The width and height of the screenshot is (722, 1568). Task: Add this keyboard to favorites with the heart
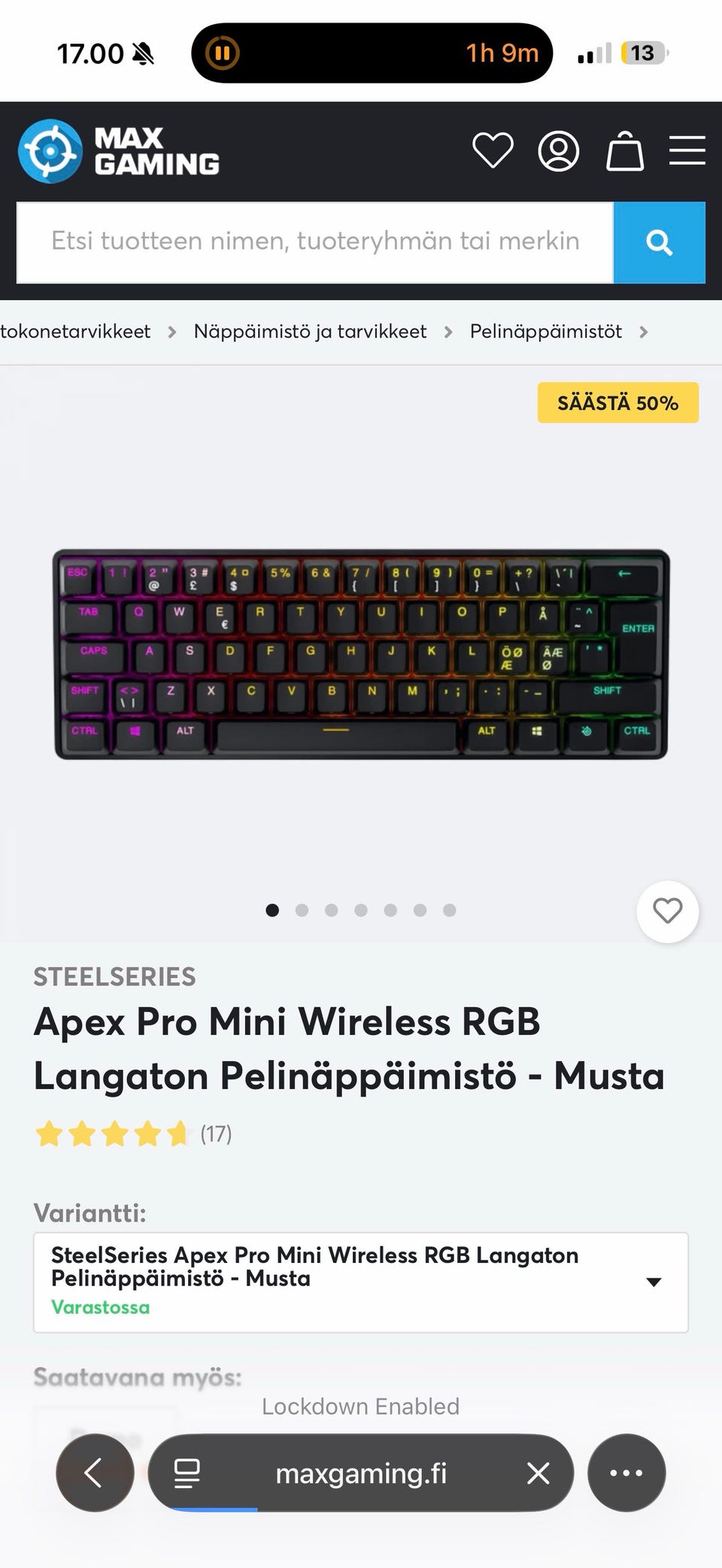tap(667, 911)
